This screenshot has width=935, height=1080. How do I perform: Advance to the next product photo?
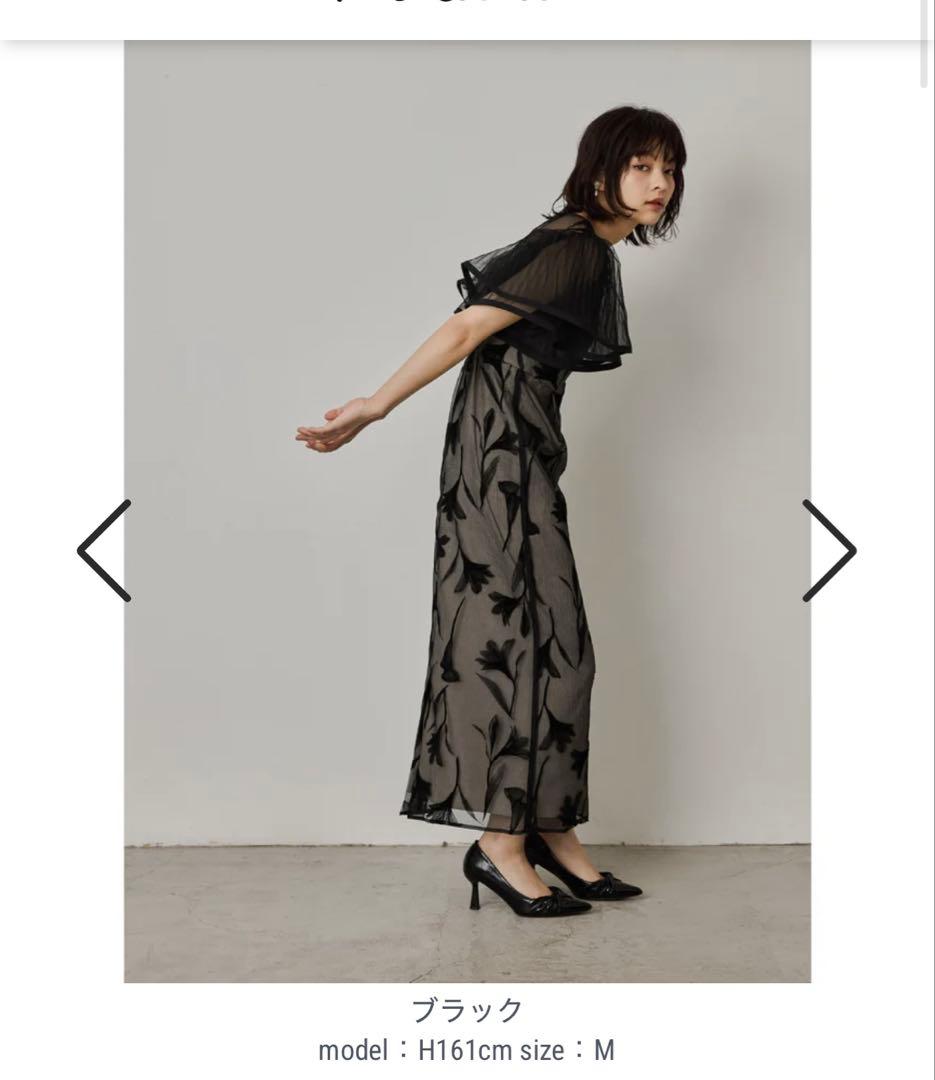click(x=829, y=551)
